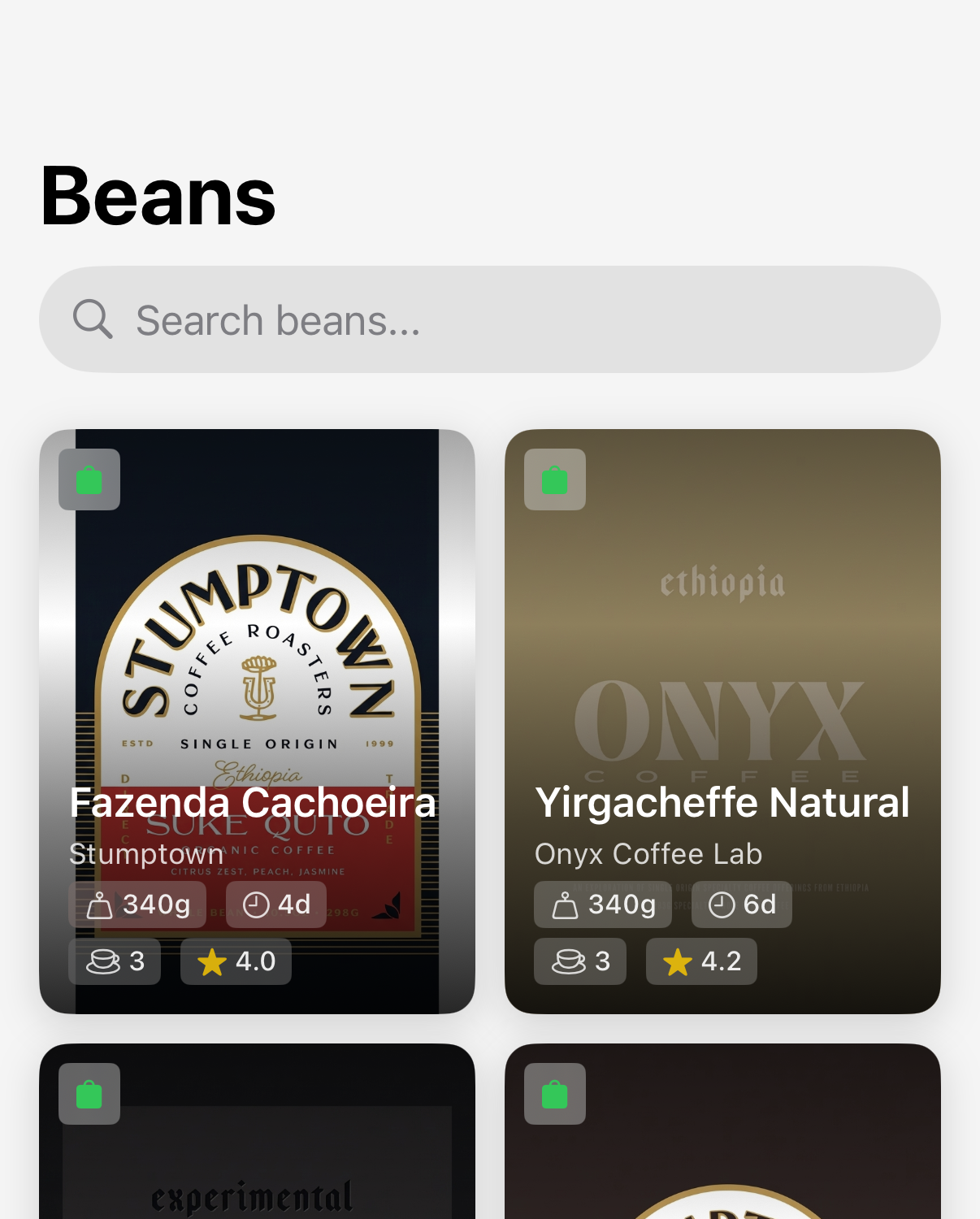This screenshot has width=980, height=1219.
Task: Select the Stumptown roaster name
Action: pos(146,854)
